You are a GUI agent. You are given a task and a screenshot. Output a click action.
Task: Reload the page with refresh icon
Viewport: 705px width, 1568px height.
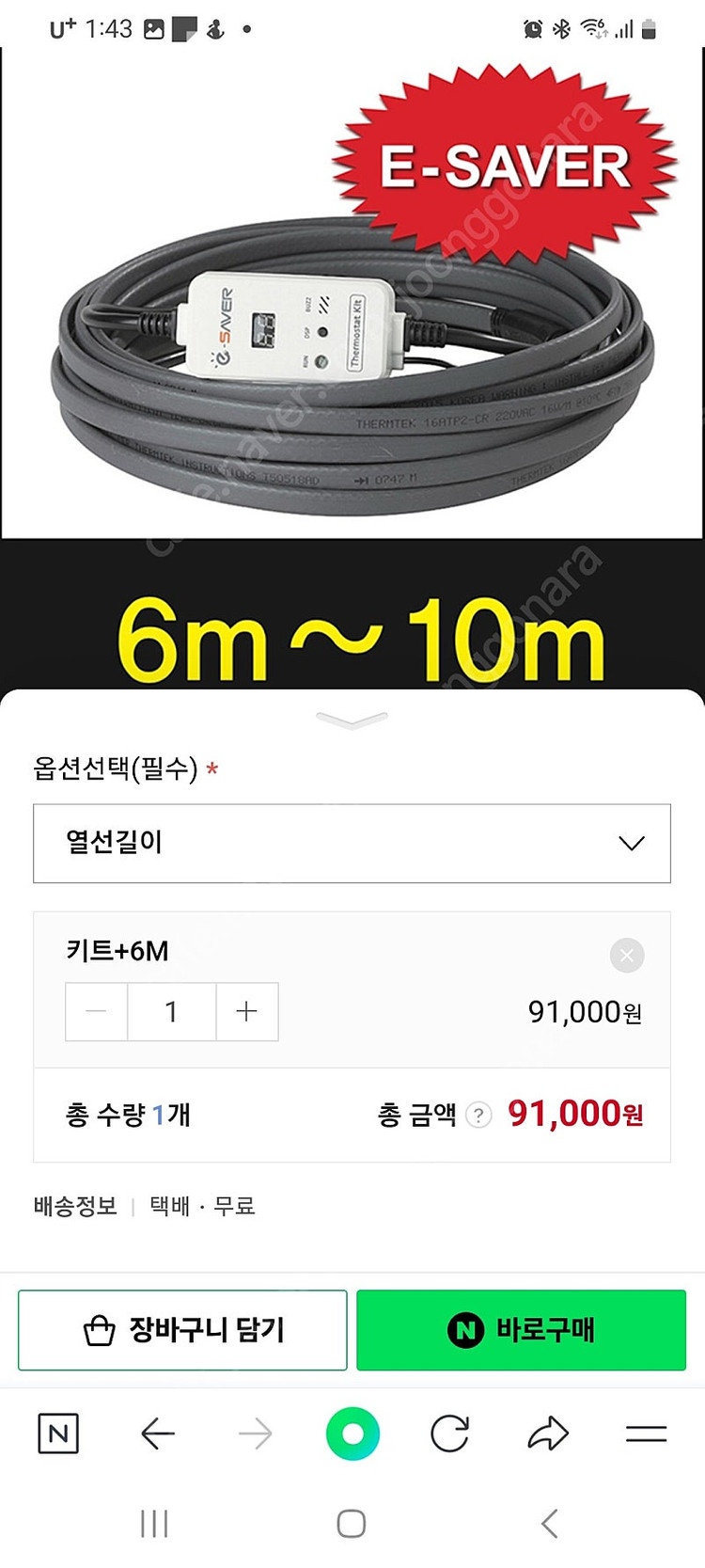[449, 1433]
